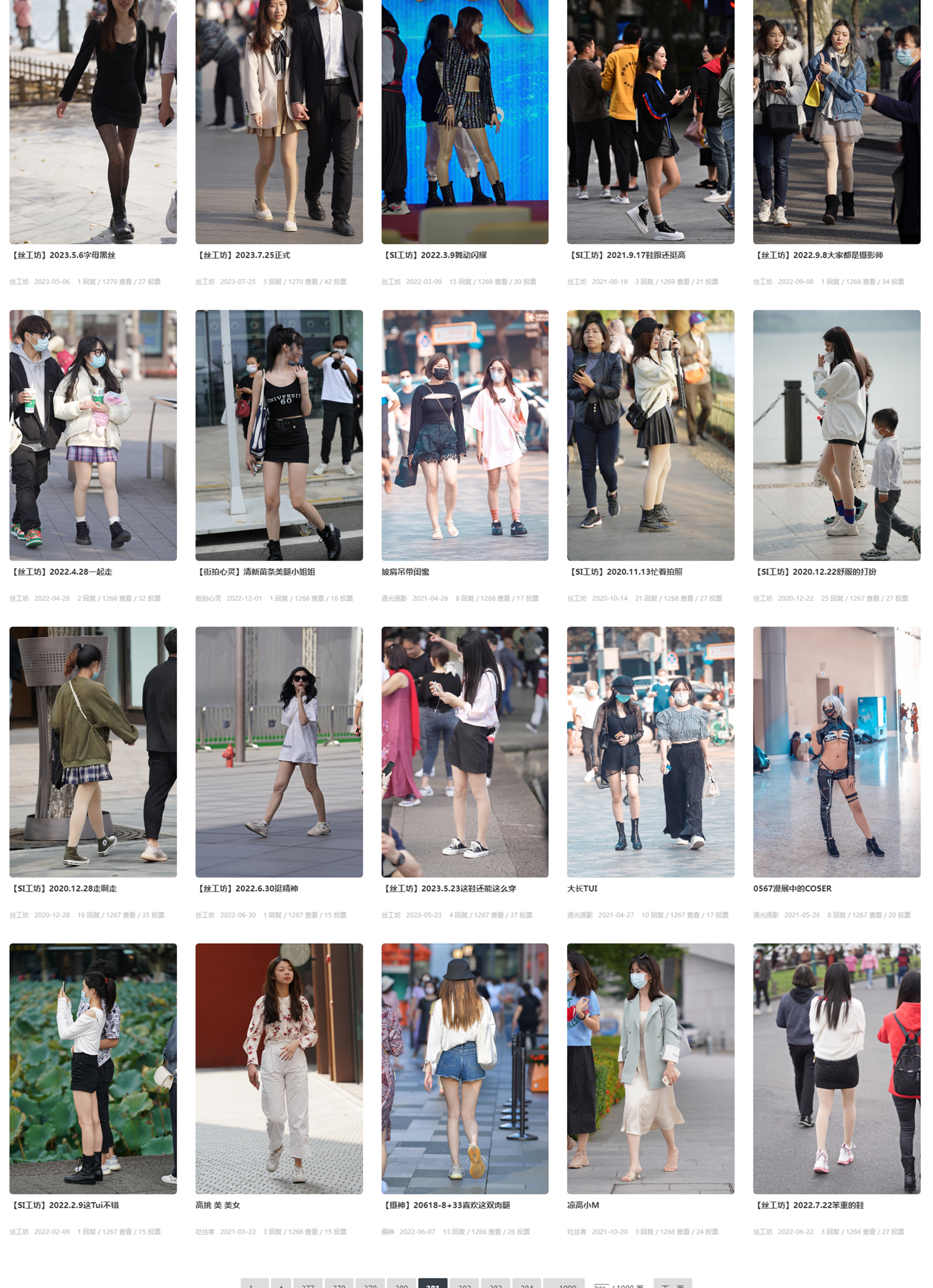This screenshot has height=1288, width=933.
Task: View 【丝工坊】2023.5.23这鞋还能这么穿 thread
Action: click(x=449, y=888)
